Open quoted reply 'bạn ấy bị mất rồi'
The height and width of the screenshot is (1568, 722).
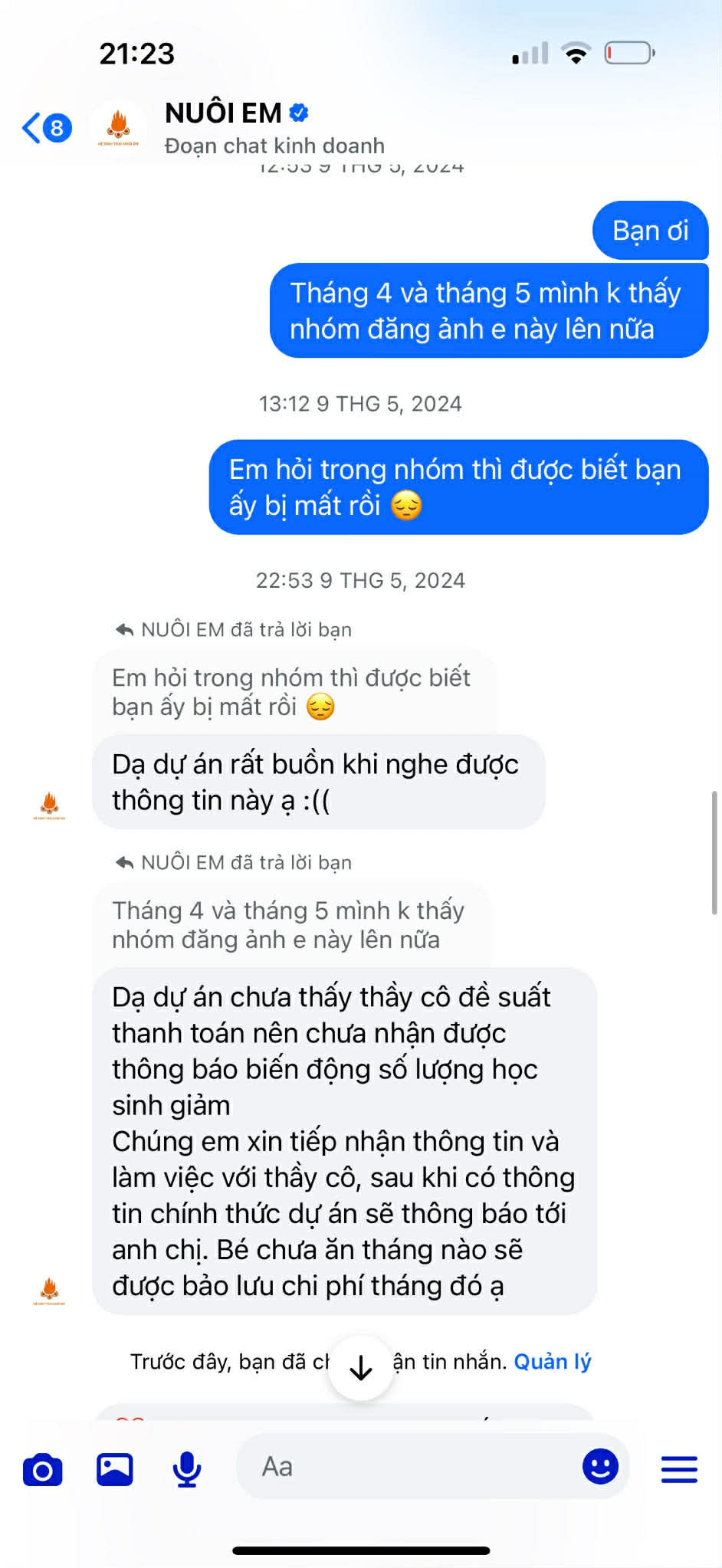[291, 692]
